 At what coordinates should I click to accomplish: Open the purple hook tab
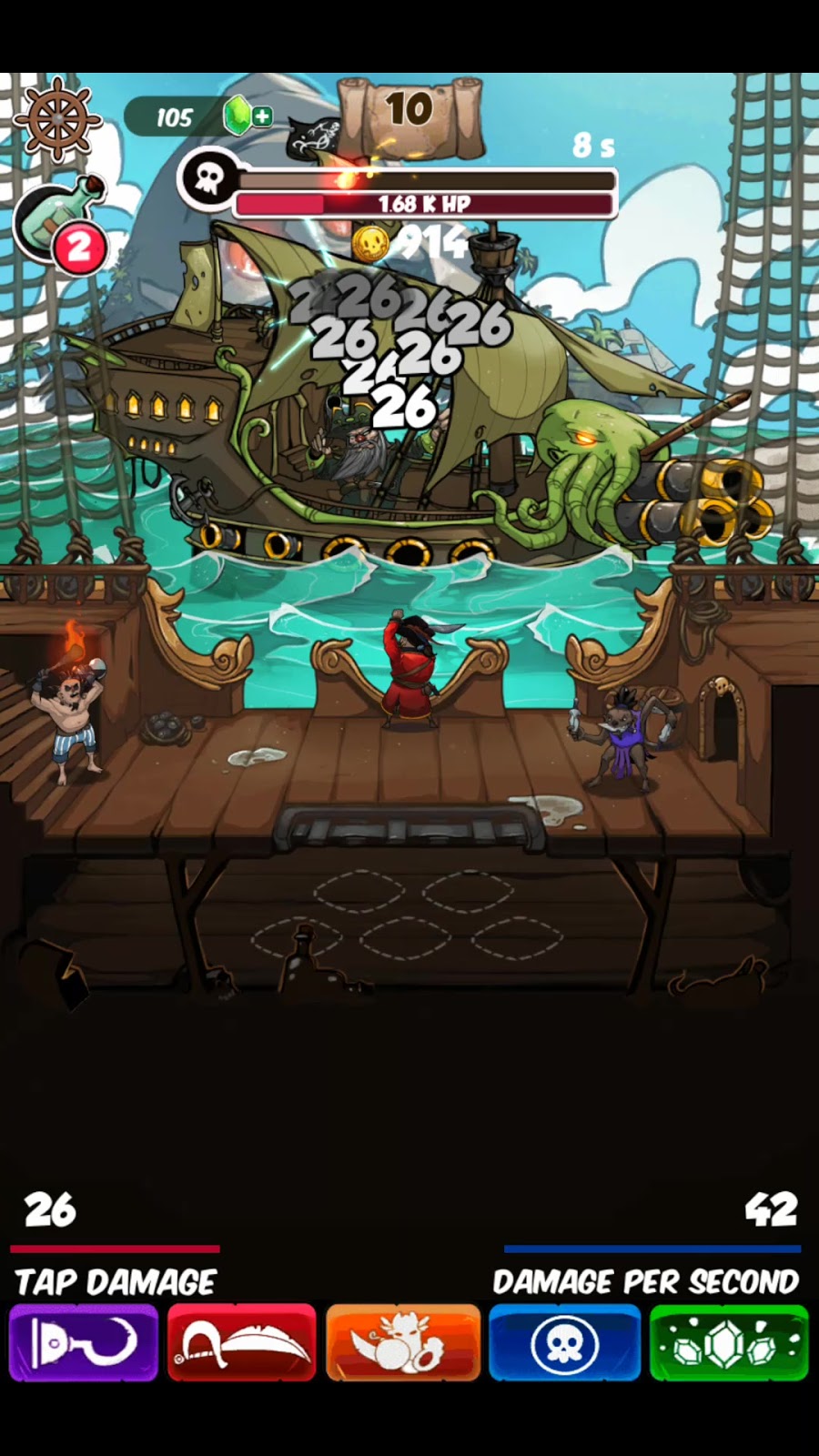84,1342
